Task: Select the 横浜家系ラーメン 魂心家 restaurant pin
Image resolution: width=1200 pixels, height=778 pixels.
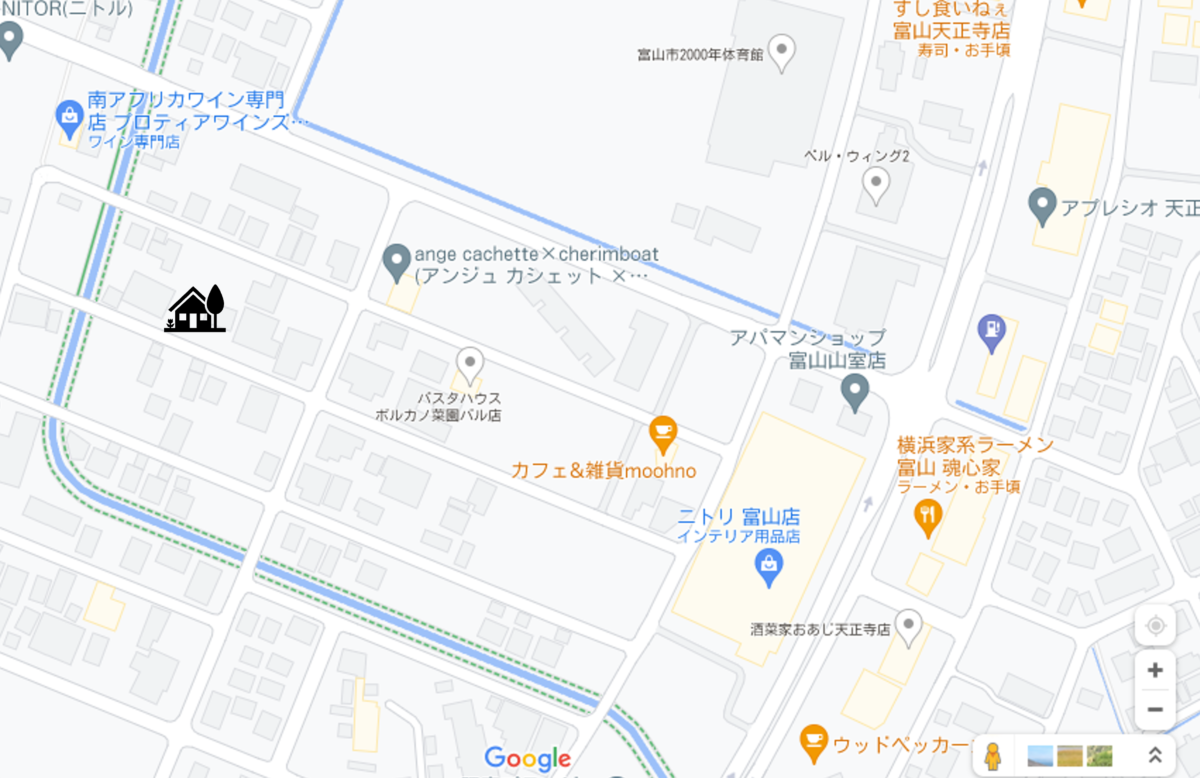Action: pyautogui.click(x=928, y=516)
